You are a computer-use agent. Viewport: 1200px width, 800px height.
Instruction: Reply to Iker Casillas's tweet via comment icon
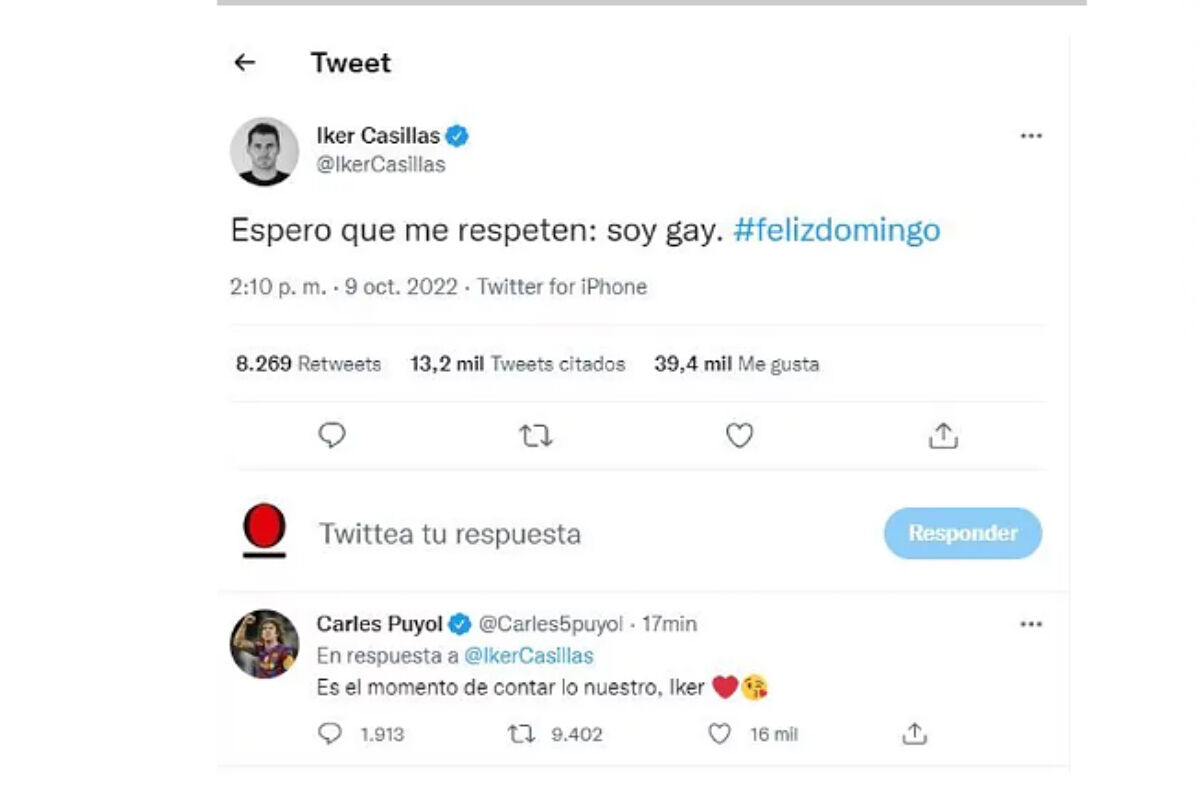click(332, 436)
